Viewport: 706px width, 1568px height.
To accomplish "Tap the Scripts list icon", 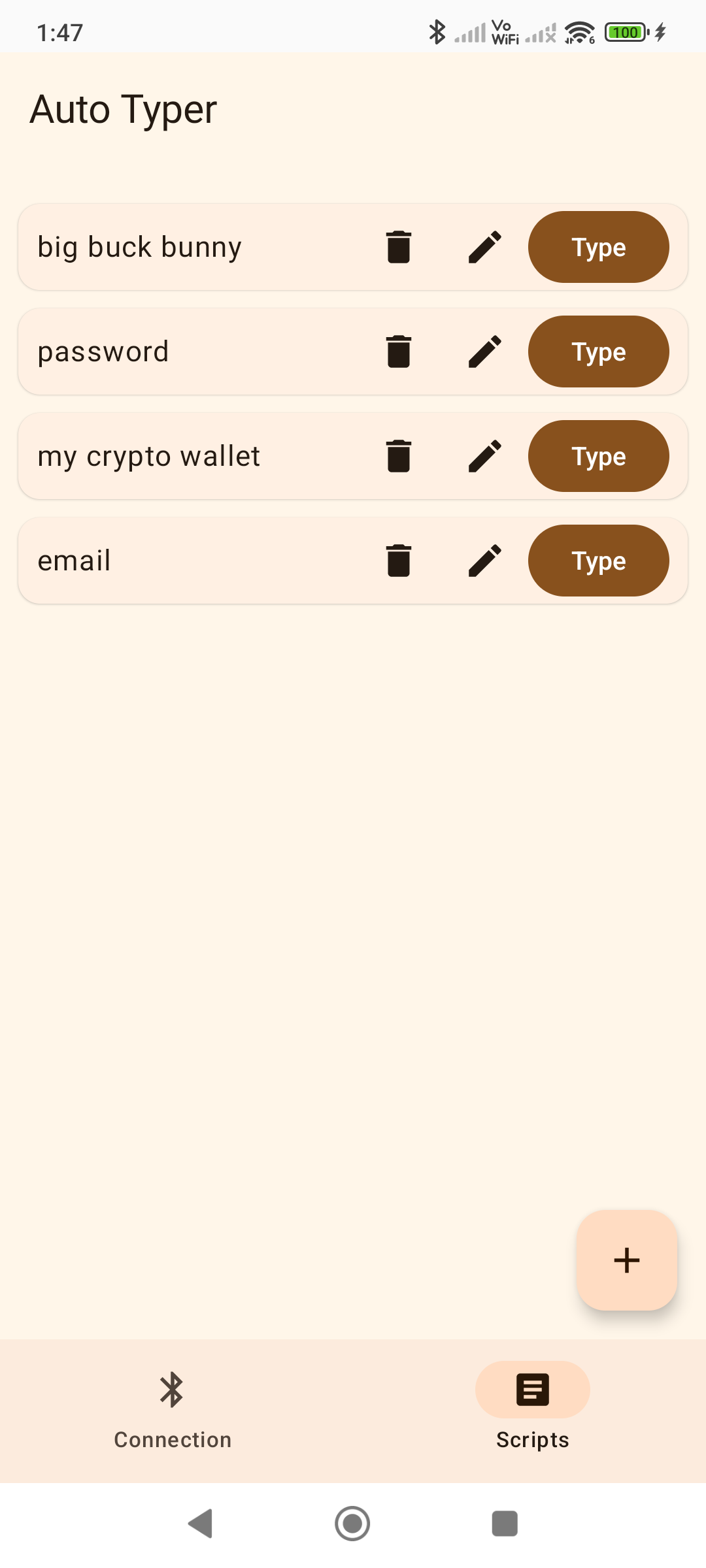I will pos(532,1390).
